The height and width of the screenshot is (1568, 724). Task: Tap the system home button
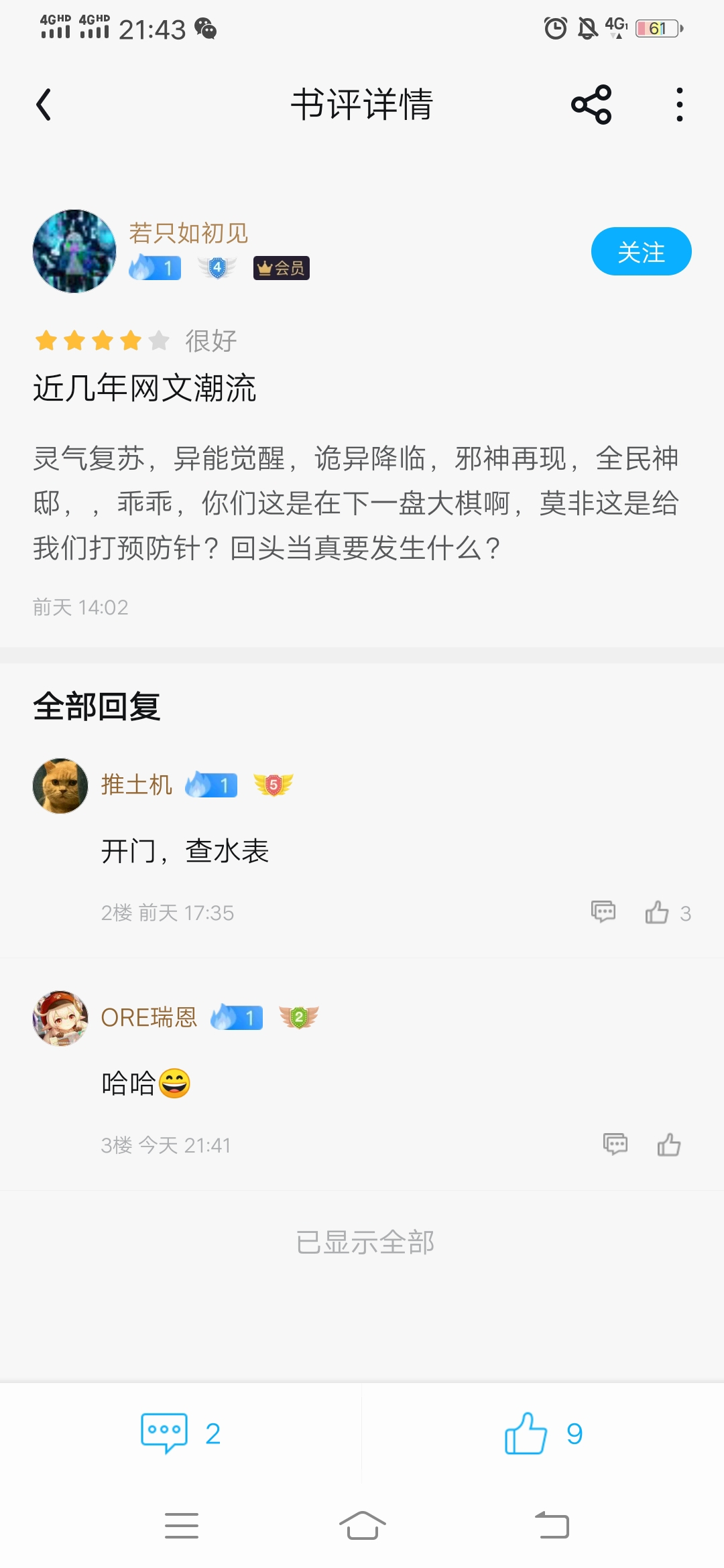tap(362, 1526)
